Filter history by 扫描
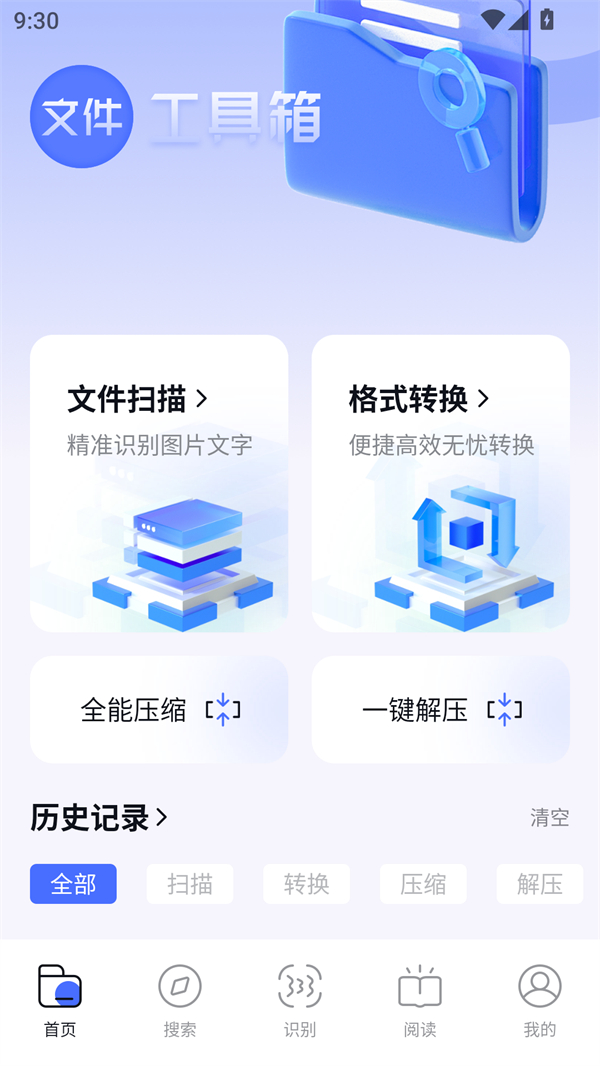This screenshot has height=1066, width=600. click(x=190, y=884)
